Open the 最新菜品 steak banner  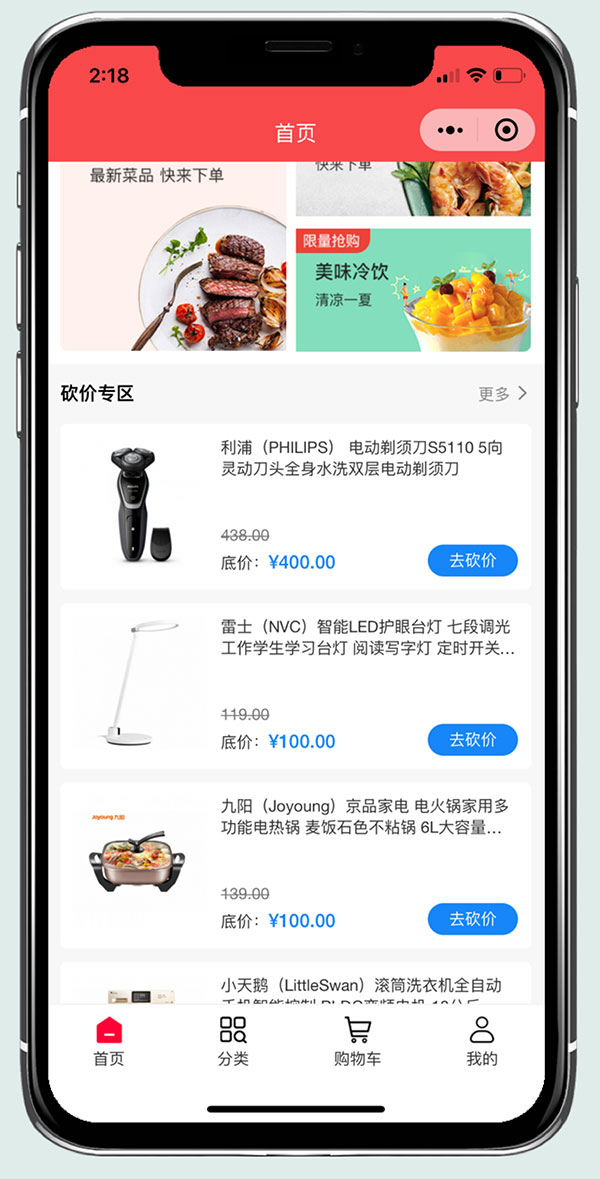click(173, 256)
